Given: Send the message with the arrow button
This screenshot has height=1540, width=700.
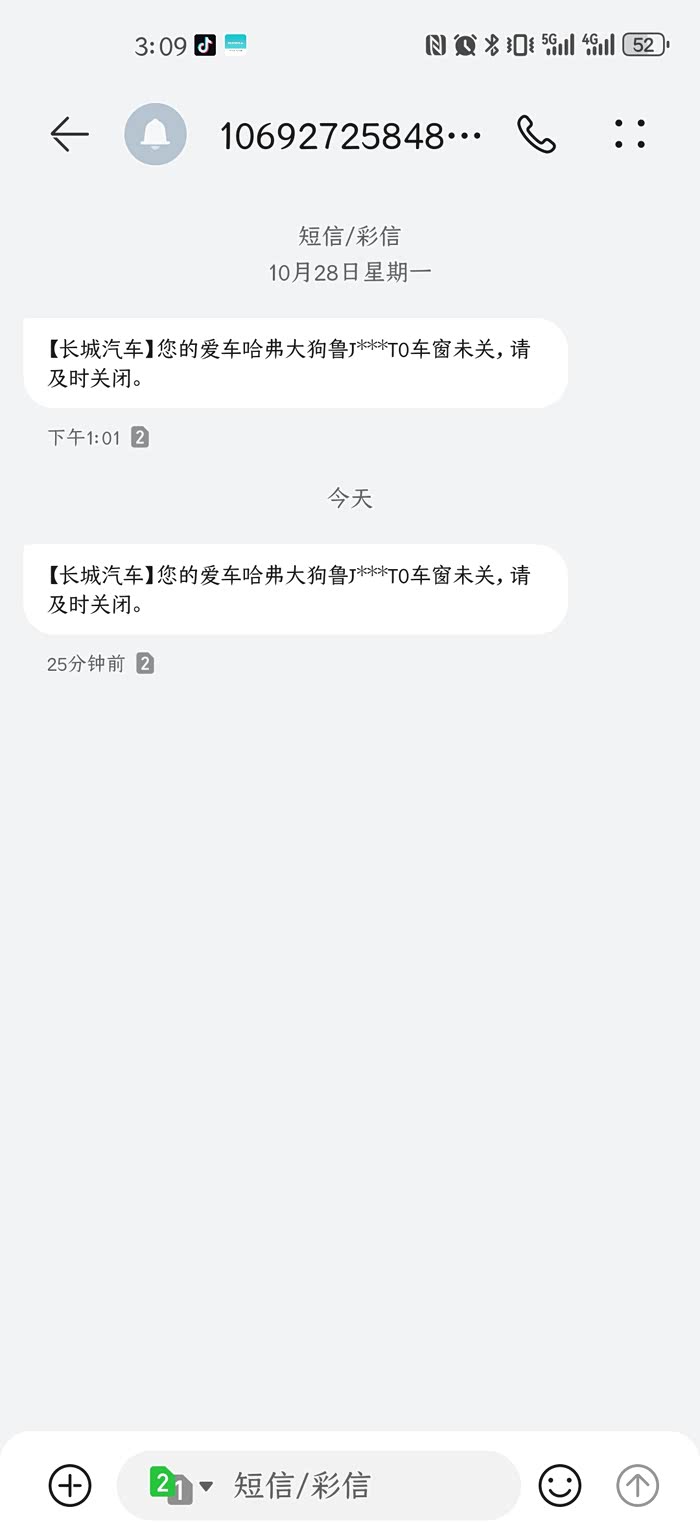Looking at the screenshot, I should click(637, 1485).
